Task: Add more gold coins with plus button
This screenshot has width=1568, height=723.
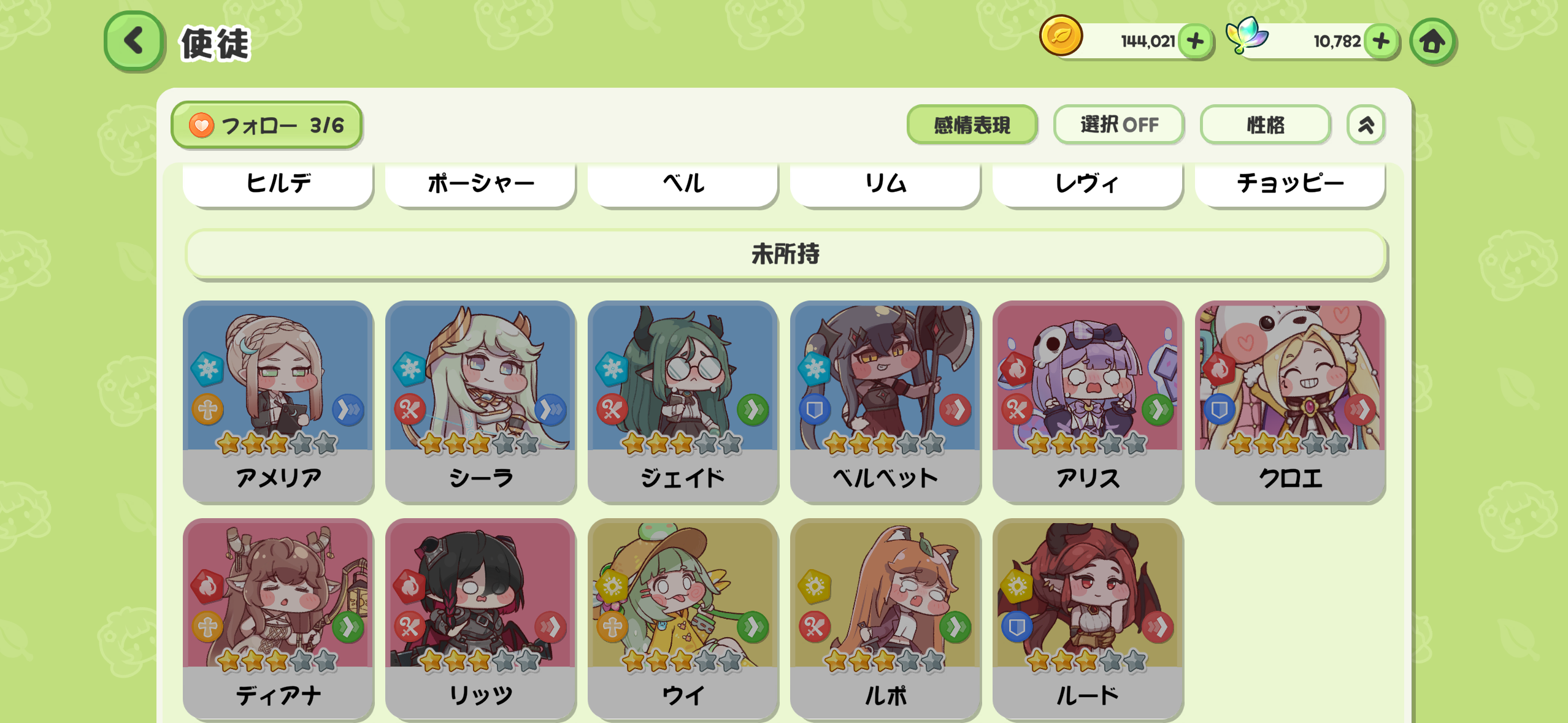Action: point(1195,42)
